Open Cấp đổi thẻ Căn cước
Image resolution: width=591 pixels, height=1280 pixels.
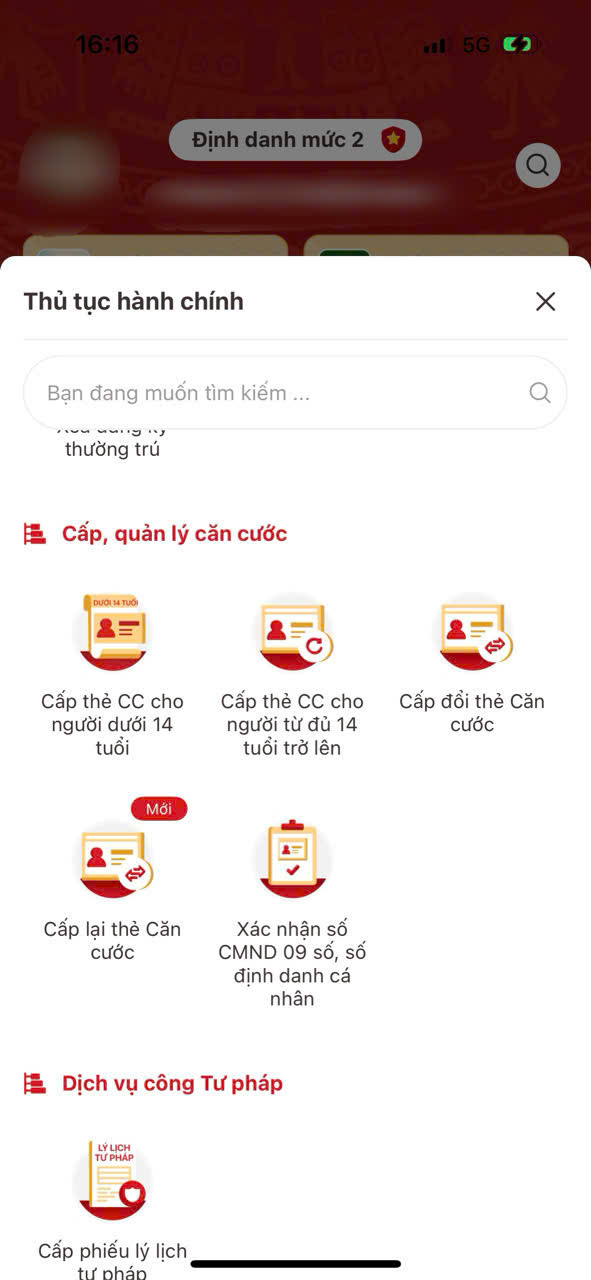pos(472,665)
